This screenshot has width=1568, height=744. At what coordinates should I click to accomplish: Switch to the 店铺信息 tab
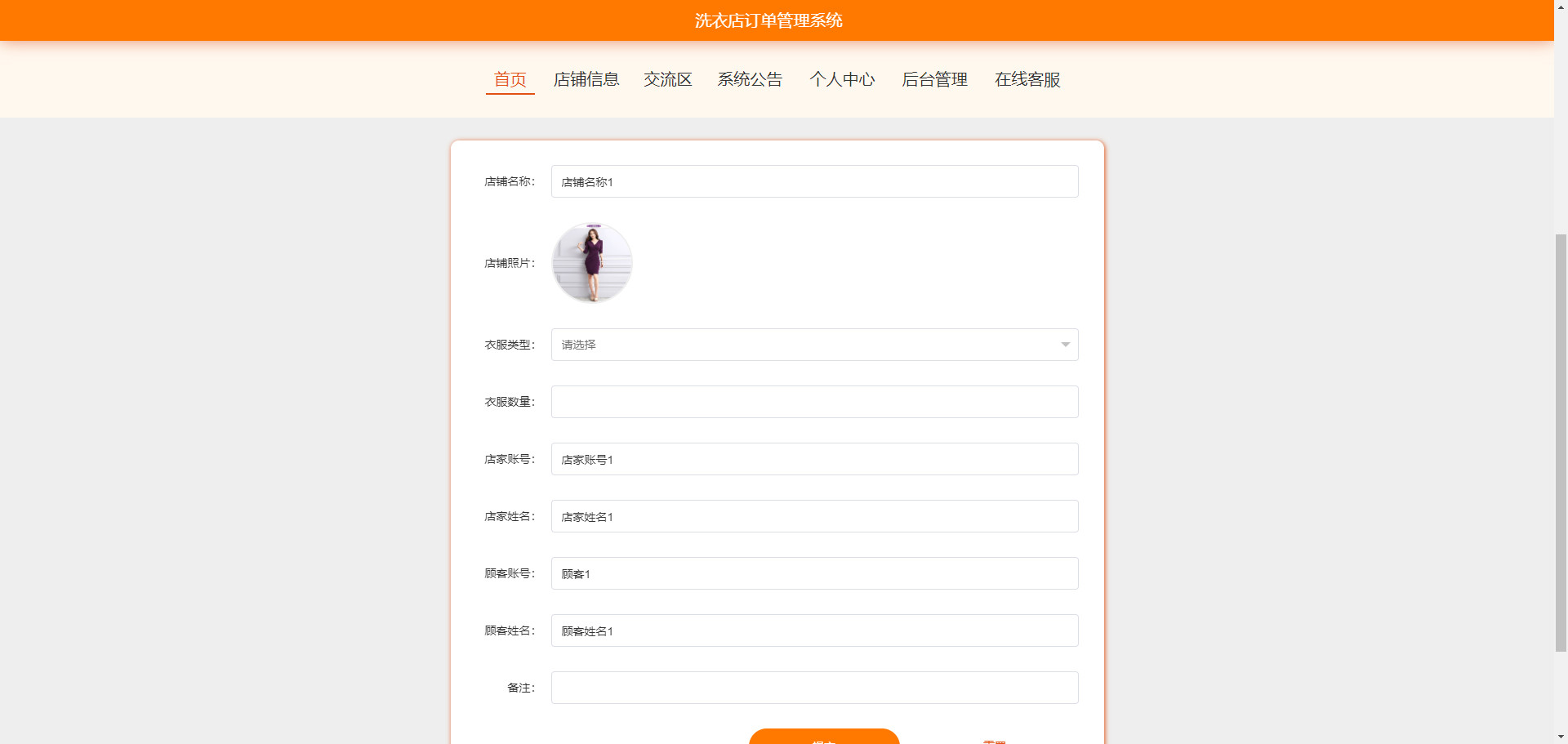[586, 79]
